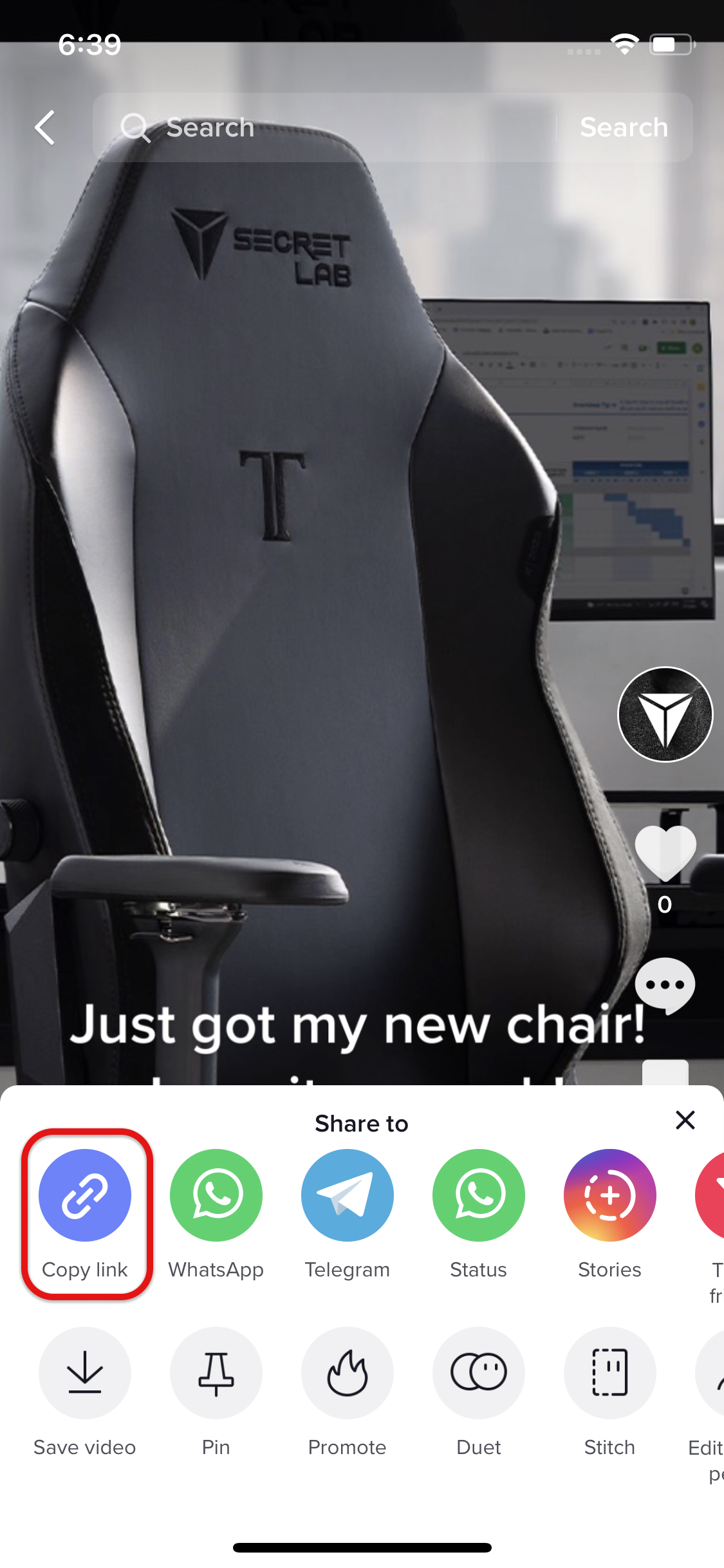The image size is (724, 1568).
Task: Close the Share to sheet
Action: (x=685, y=1120)
